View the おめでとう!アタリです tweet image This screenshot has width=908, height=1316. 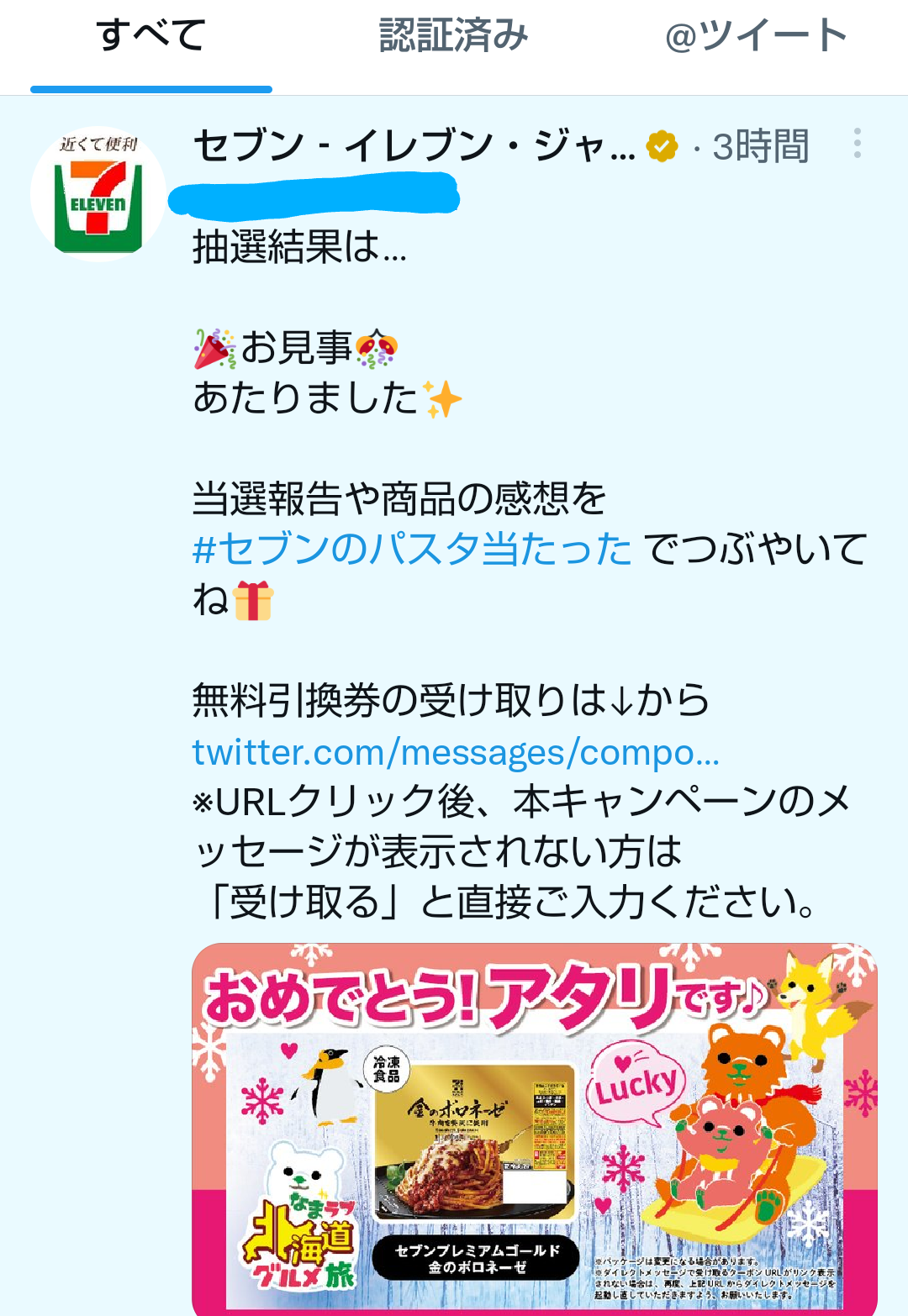(x=535, y=1129)
